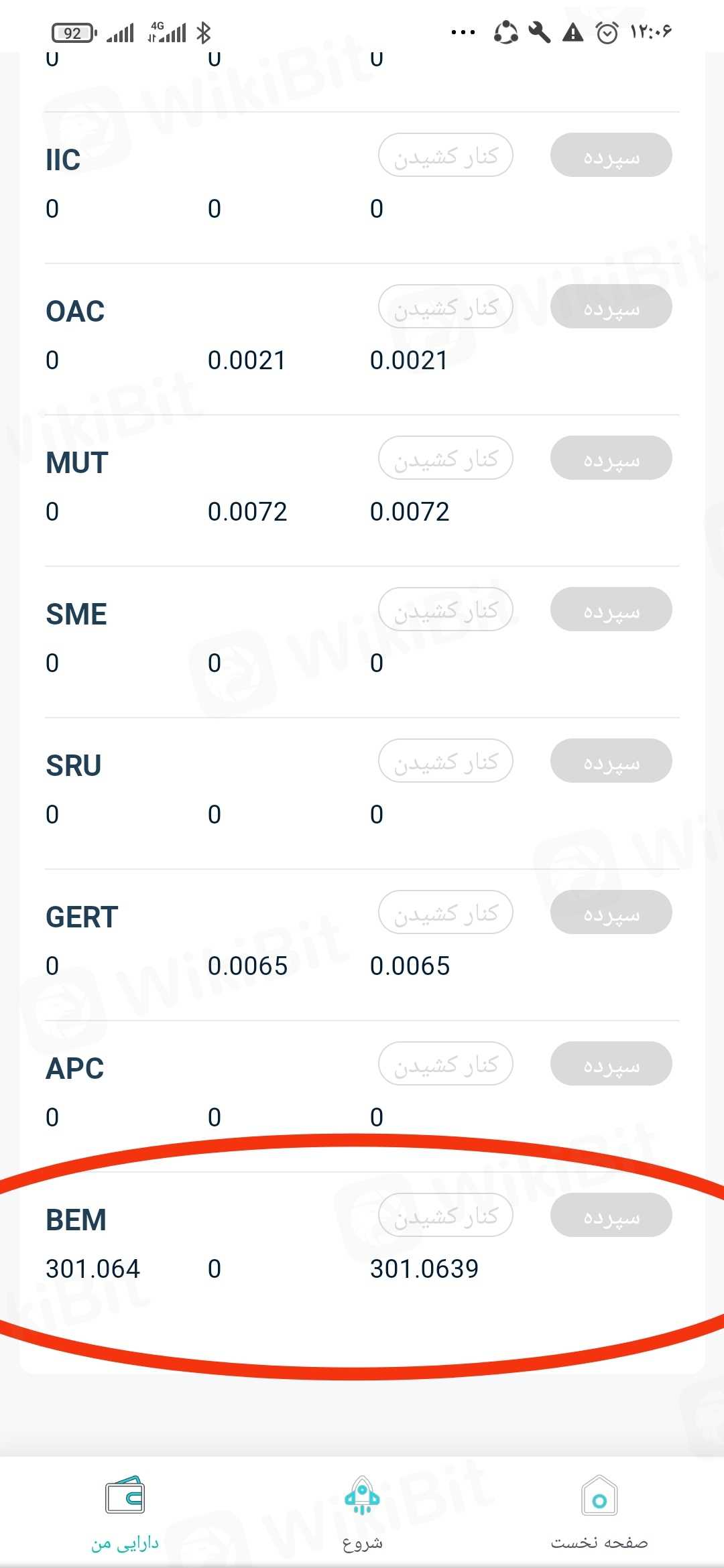Tap GERT's withdraw (کنار کشیدن) button

click(x=446, y=913)
